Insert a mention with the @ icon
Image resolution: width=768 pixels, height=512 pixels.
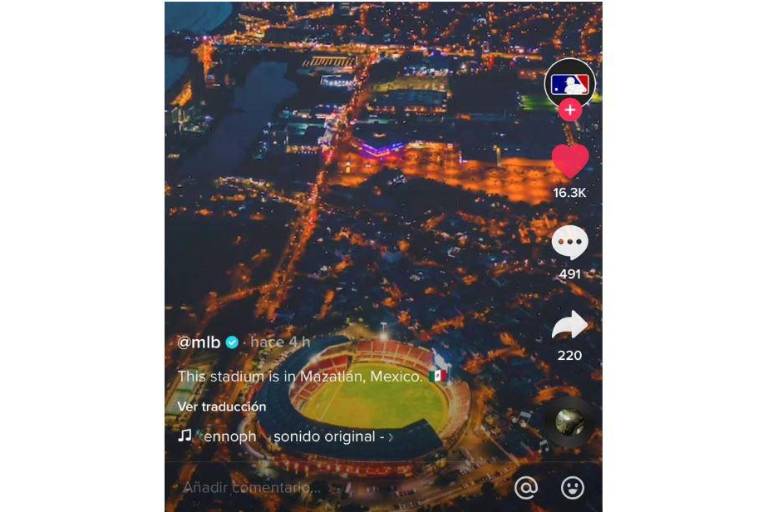coord(525,488)
